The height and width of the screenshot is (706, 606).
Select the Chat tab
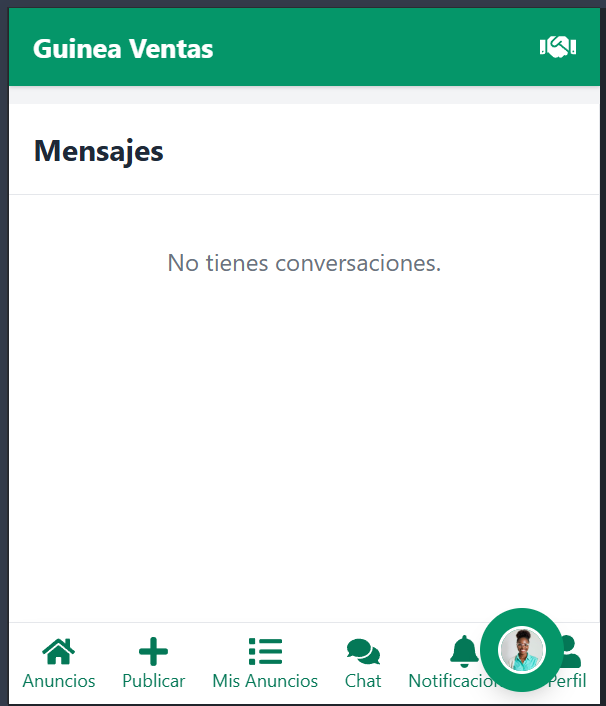tap(363, 664)
